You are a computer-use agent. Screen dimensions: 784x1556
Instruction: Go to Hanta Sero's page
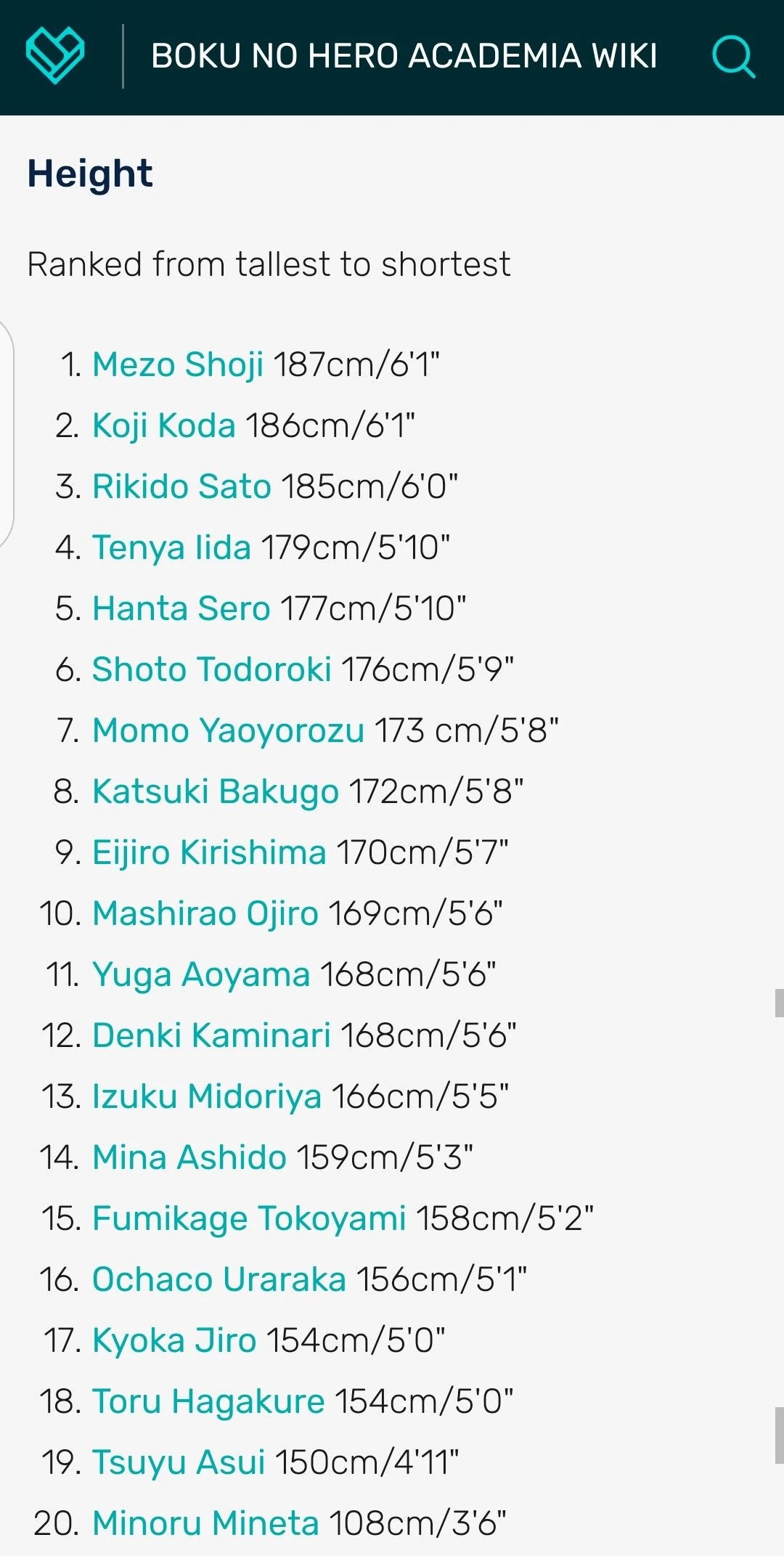coord(181,608)
